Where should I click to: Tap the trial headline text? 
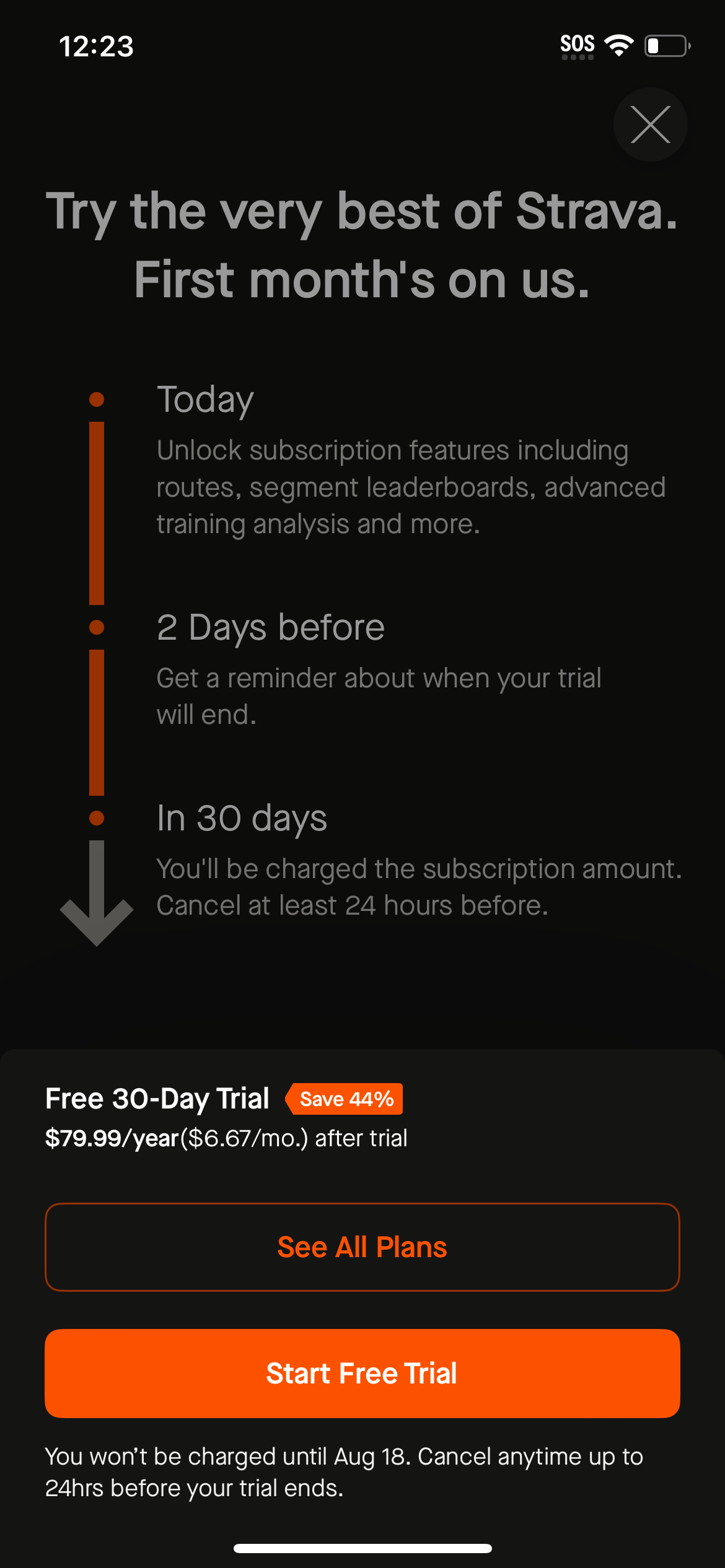pyautogui.click(x=362, y=246)
